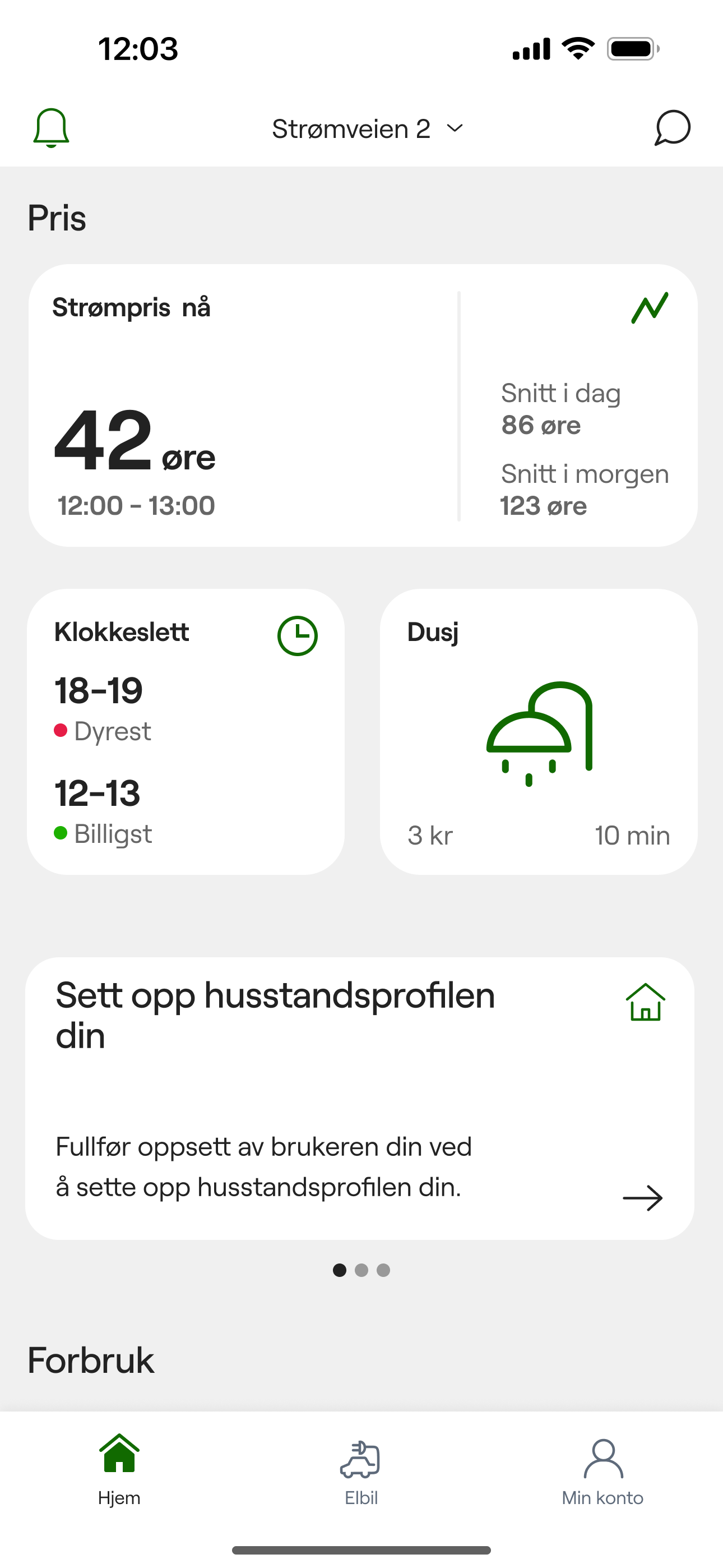
Task: Open the current carousel page dot
Action: point(340,1270)
